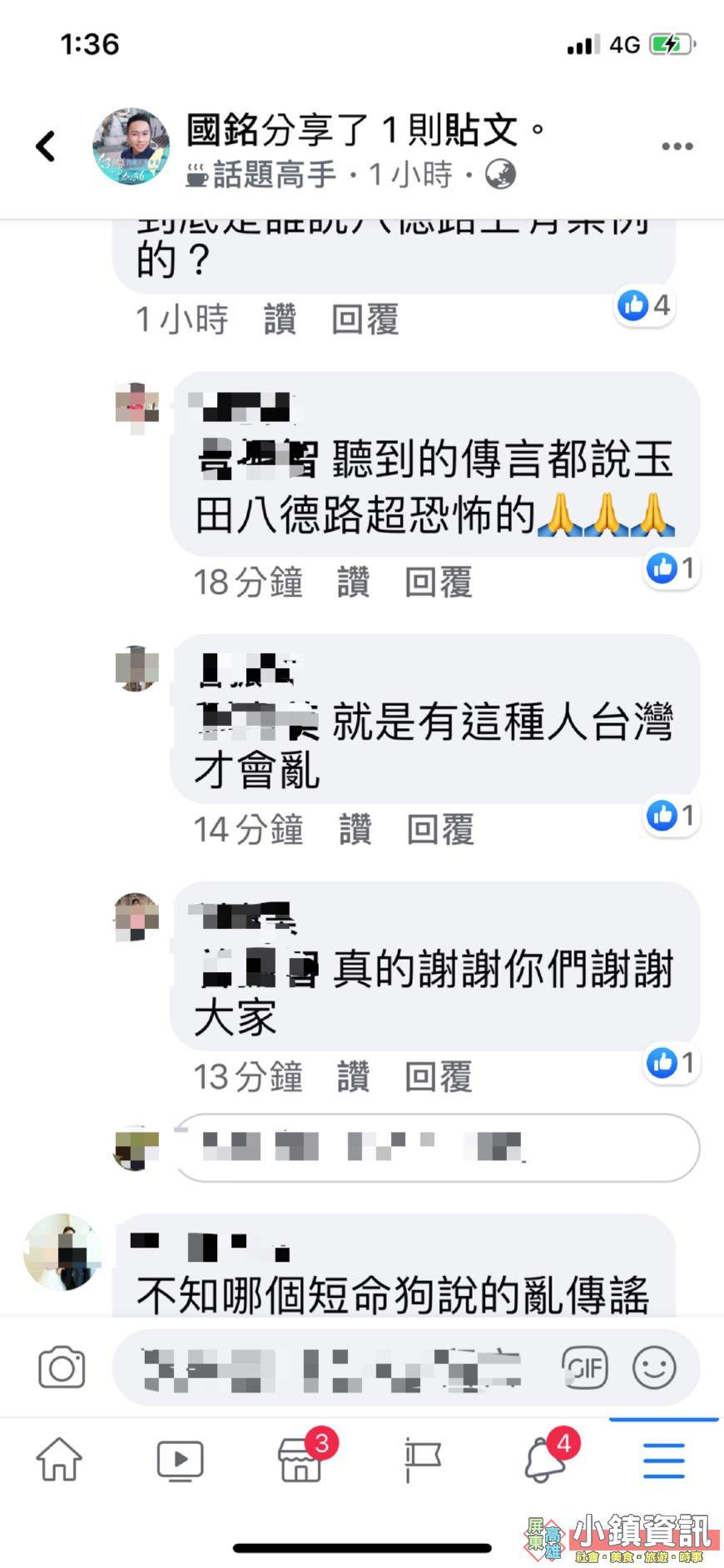Open 國銘's profile picture

[x=131, y=146]
